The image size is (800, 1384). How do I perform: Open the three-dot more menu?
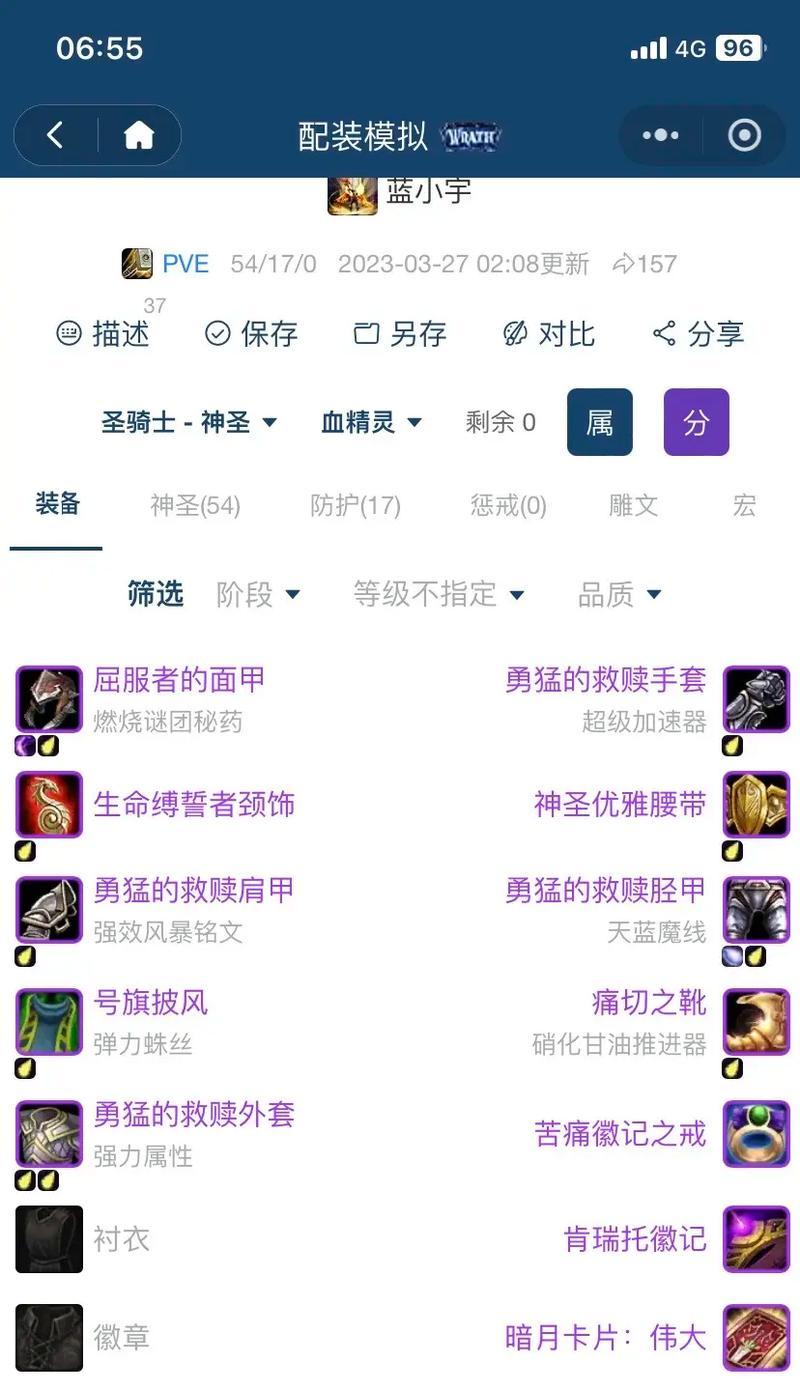[x=660, y=135]
